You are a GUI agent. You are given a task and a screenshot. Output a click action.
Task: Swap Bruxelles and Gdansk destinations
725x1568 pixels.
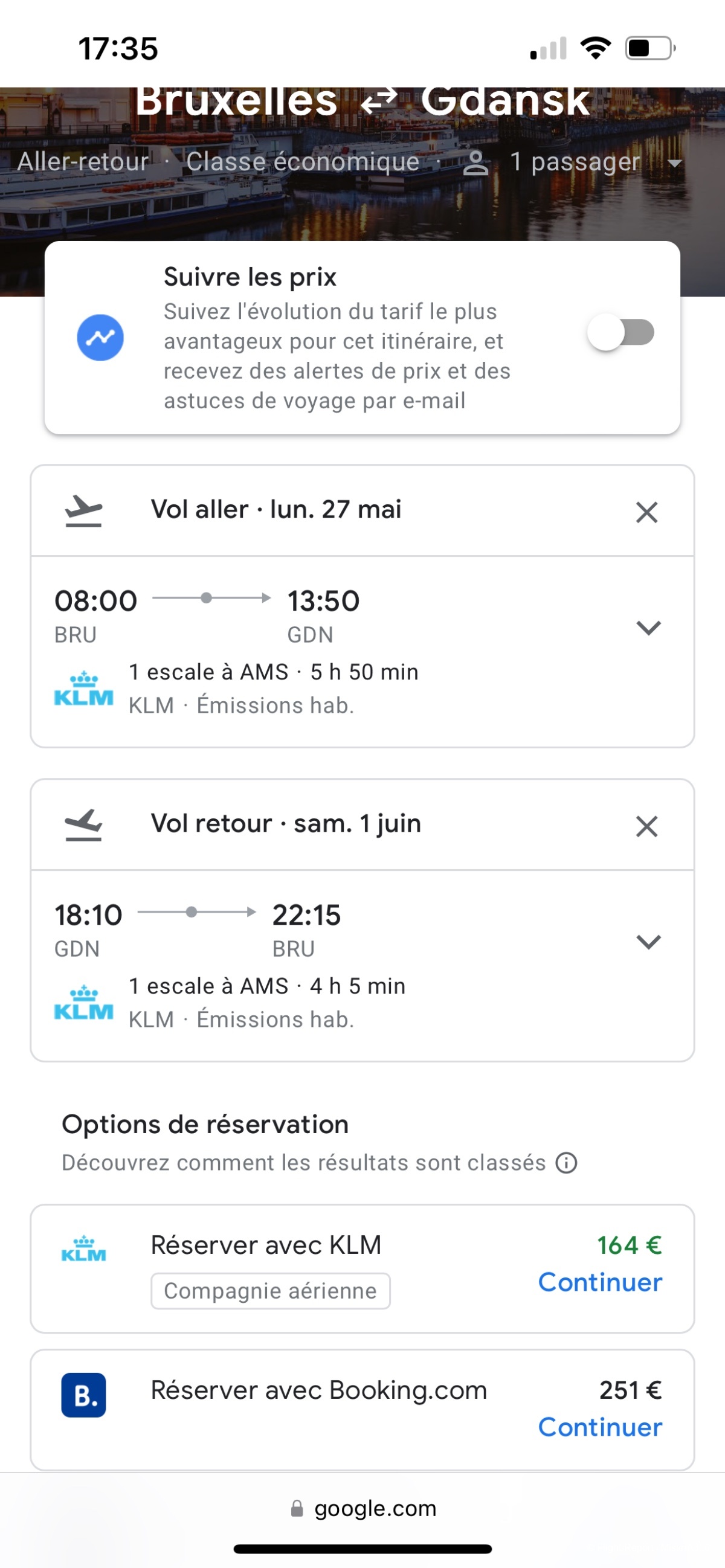point(379,100)
